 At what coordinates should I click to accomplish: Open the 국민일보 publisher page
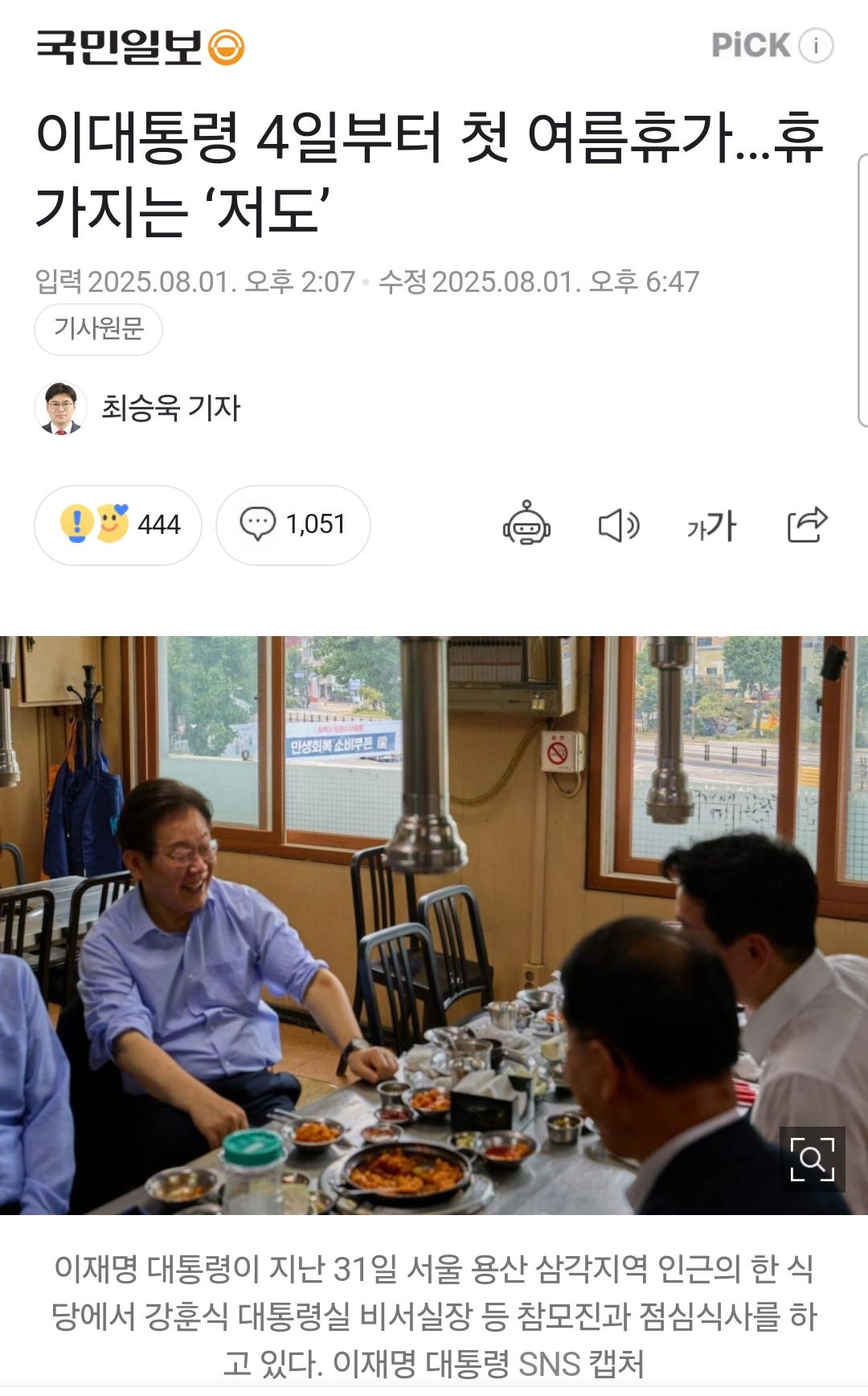[139, 47]
